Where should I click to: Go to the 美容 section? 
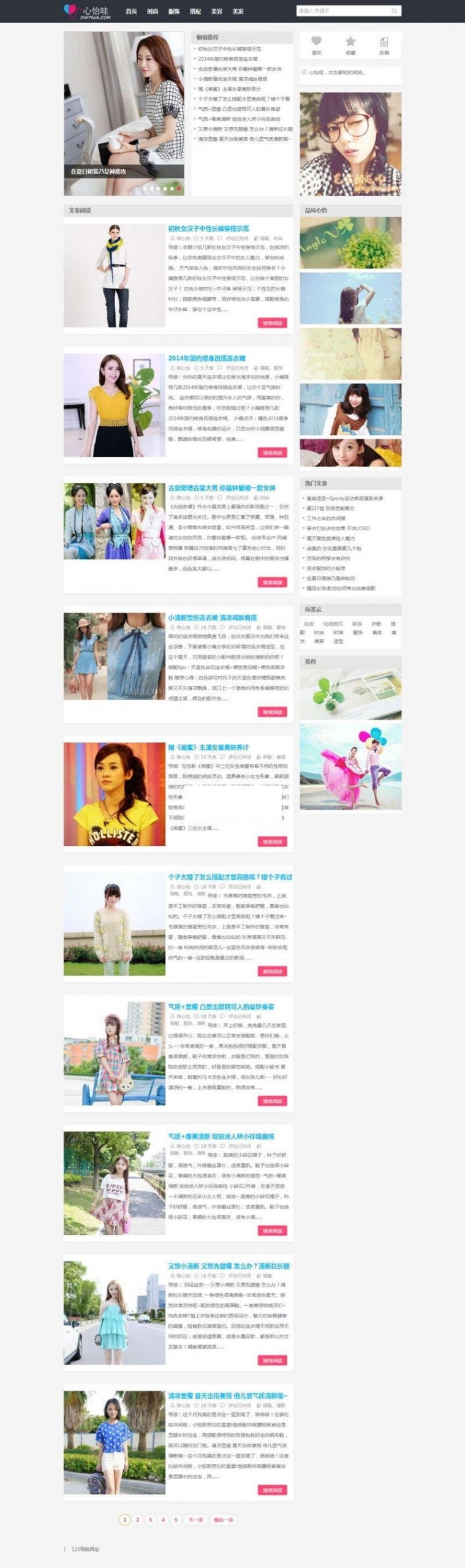pos(217,11)
